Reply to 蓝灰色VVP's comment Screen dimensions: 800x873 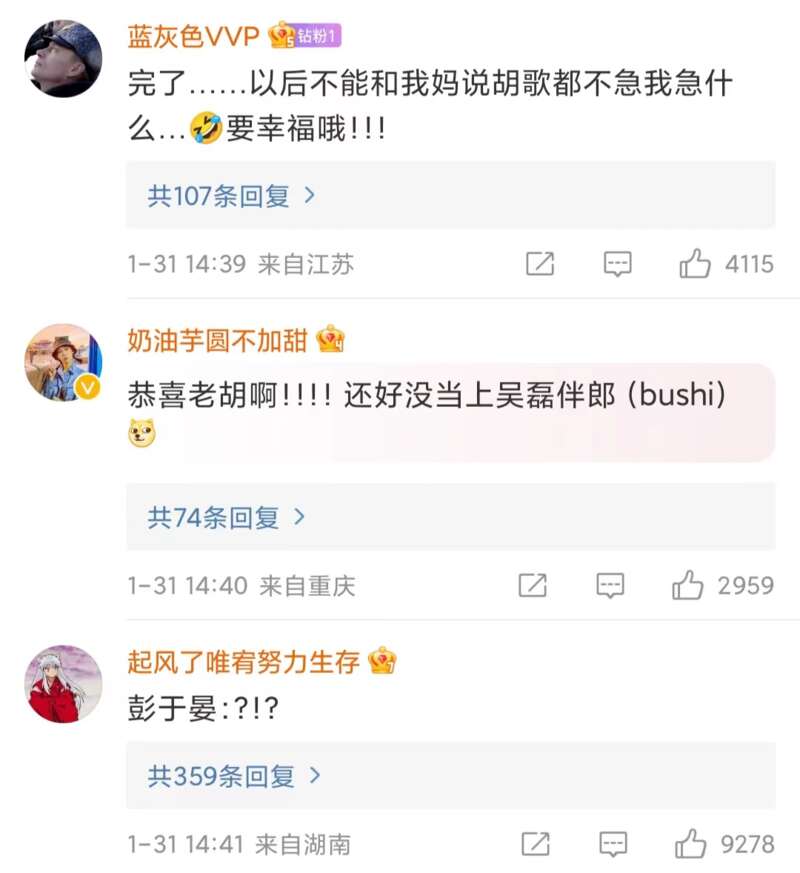[x=618, y=264]
